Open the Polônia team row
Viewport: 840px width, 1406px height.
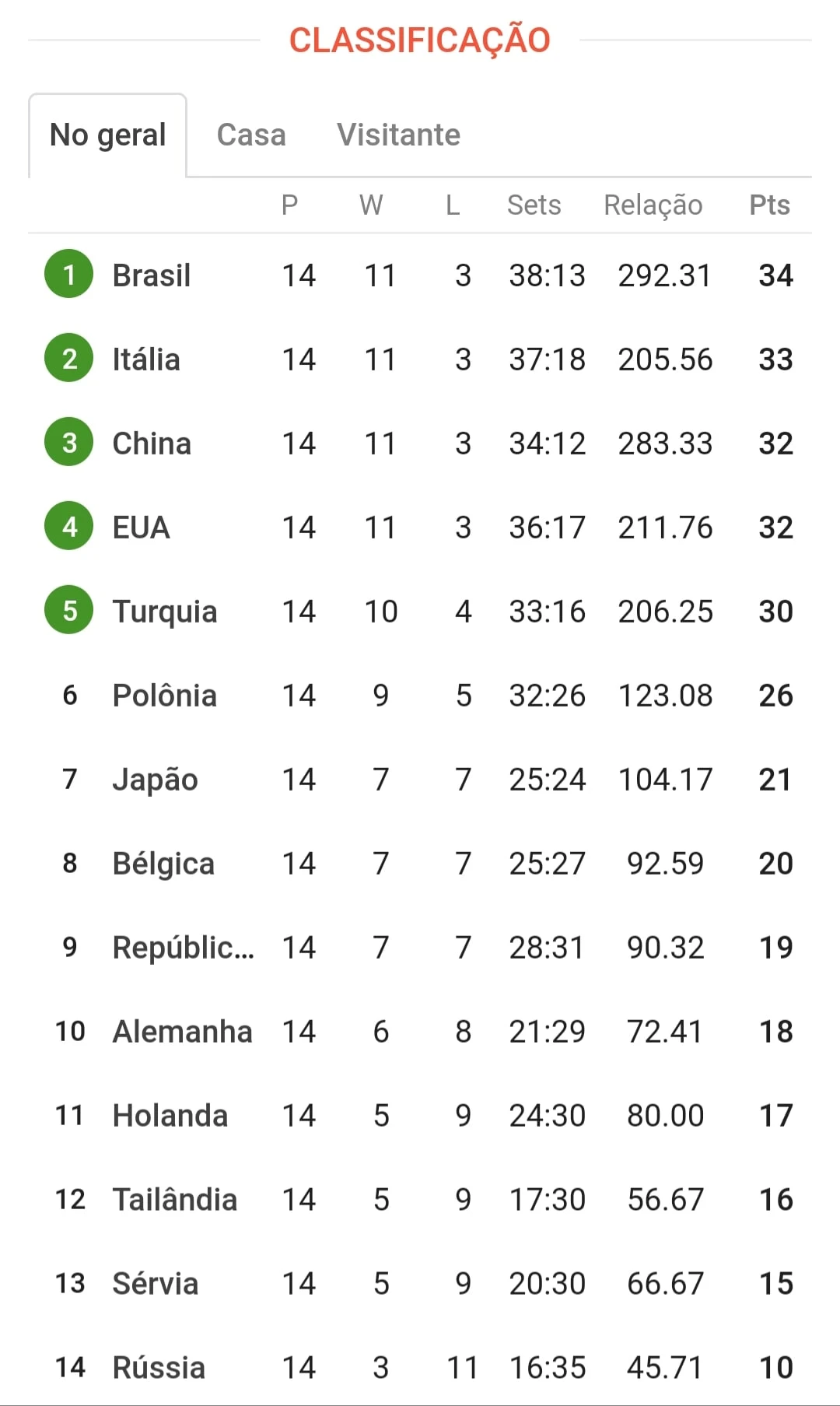pos(420,695)
